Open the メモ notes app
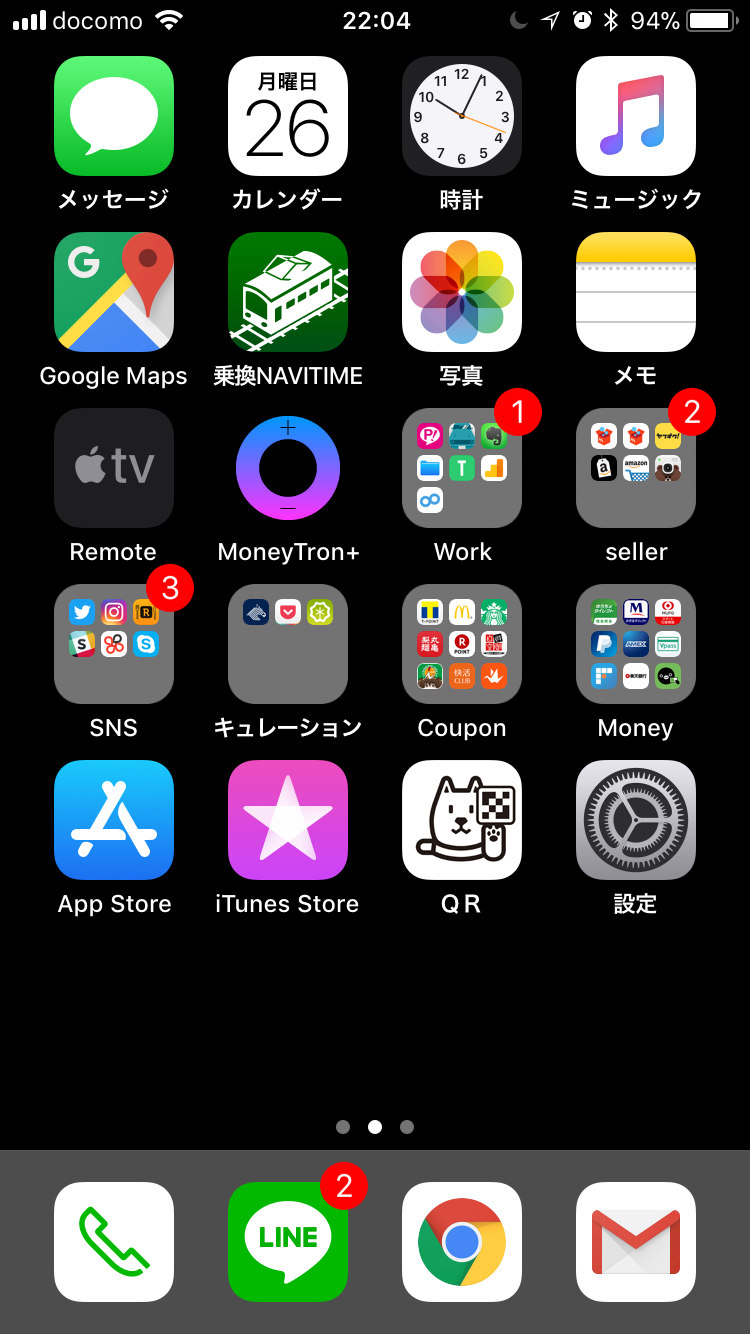 tap(636, 292)
